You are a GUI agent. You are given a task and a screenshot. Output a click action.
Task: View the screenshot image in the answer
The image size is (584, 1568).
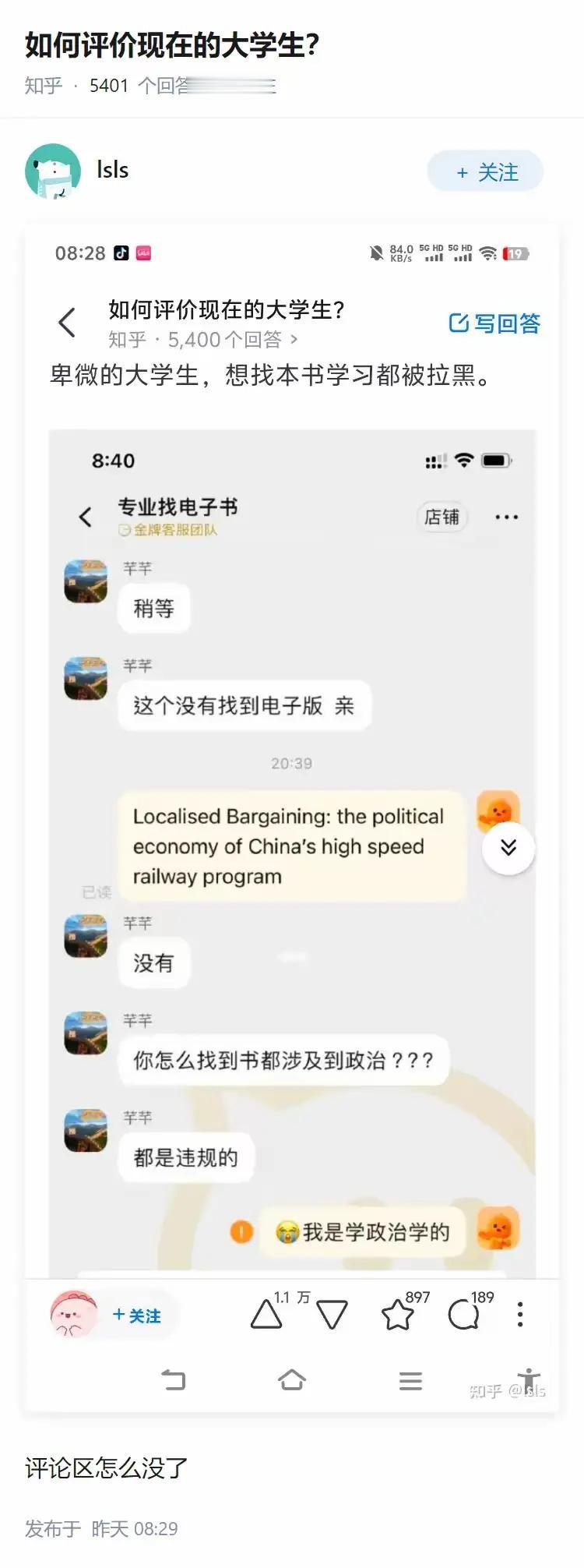[x=292, y=818]
